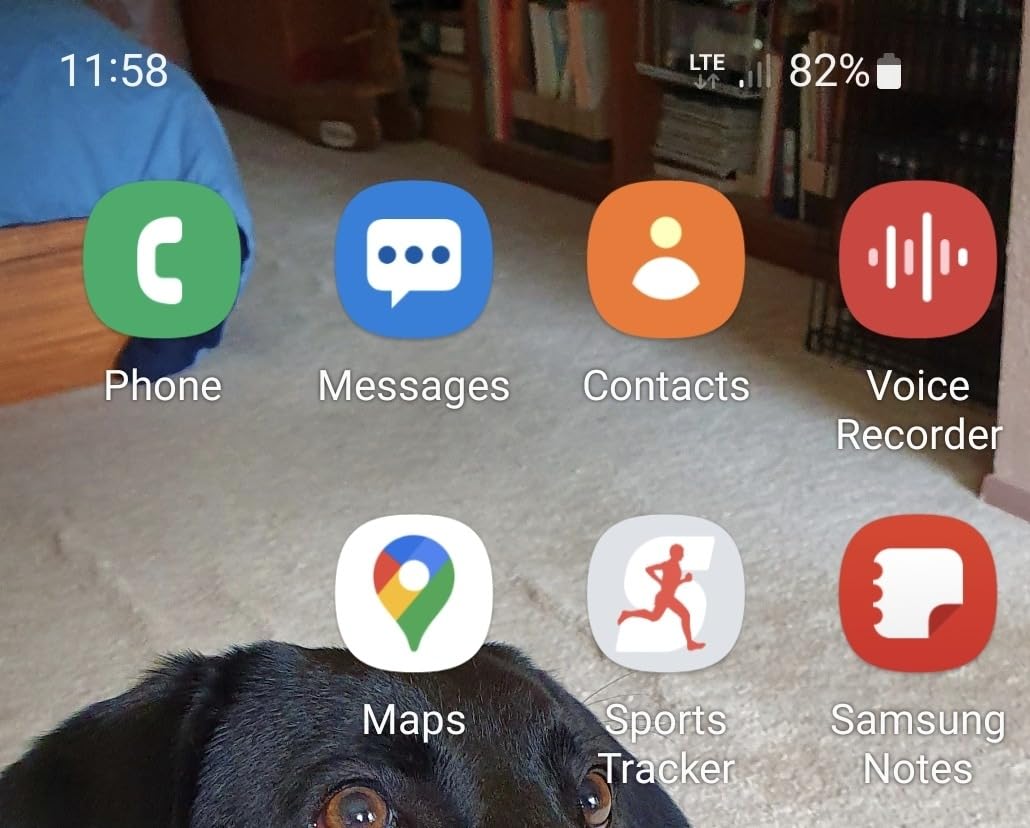
Task: Open the Contacts app
Action: point(665,260)
